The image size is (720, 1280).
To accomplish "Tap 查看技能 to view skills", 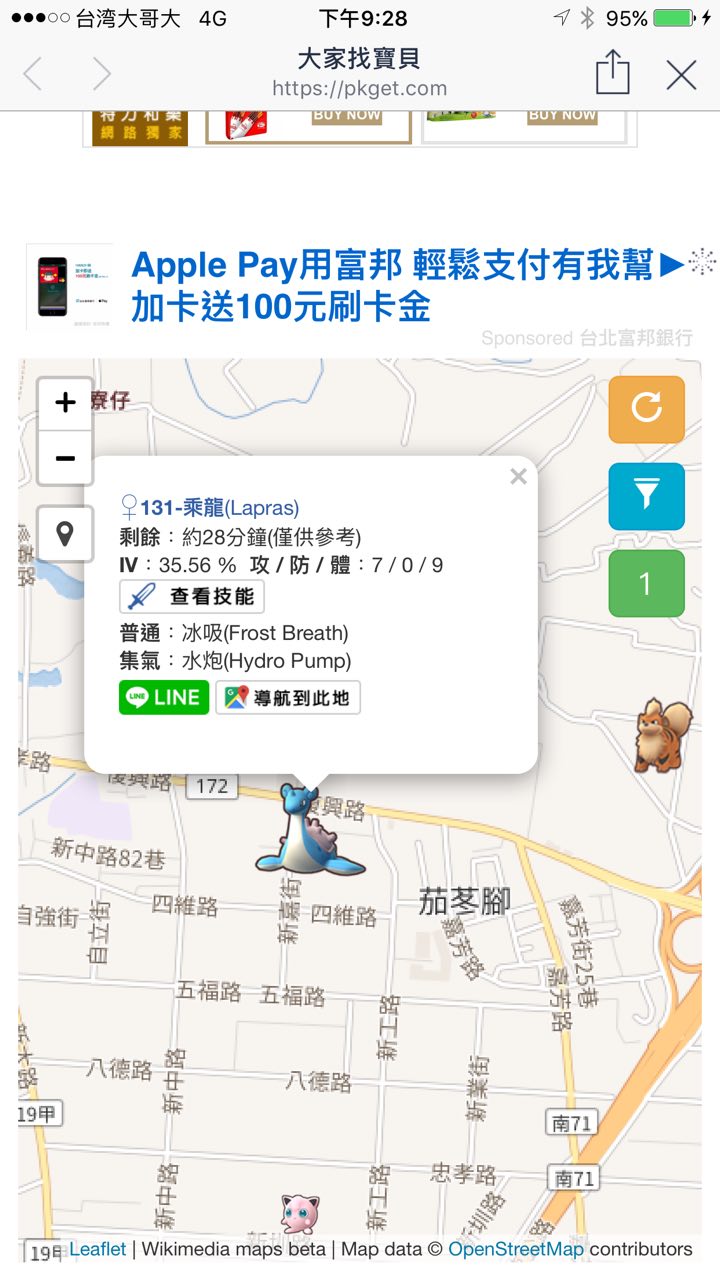I will tap(192, 597).
